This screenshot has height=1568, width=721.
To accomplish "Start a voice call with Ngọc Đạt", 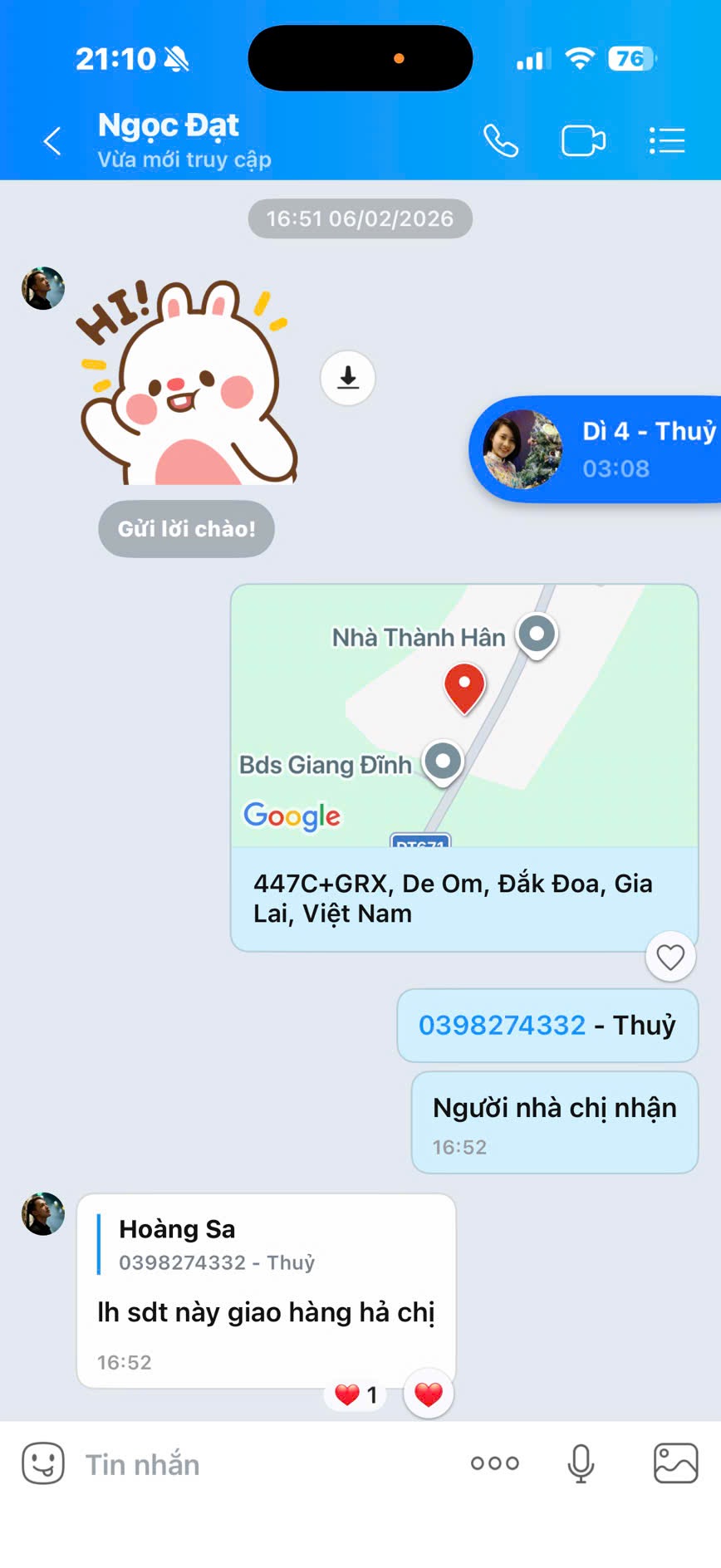I will click(501, 140).
